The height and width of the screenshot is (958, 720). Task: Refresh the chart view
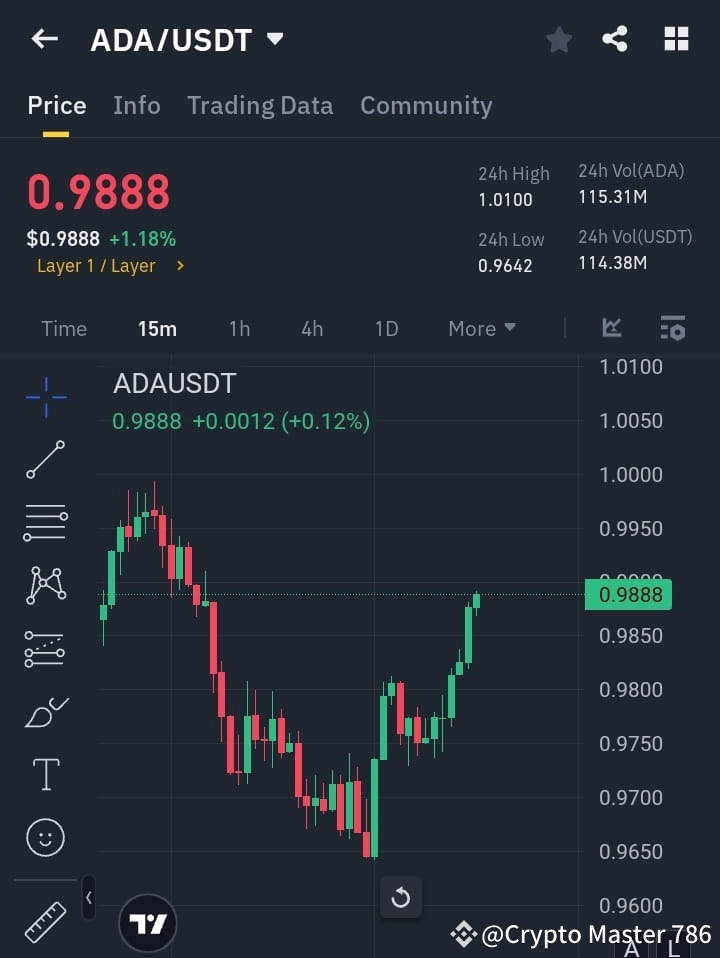[x=401, y=898]
